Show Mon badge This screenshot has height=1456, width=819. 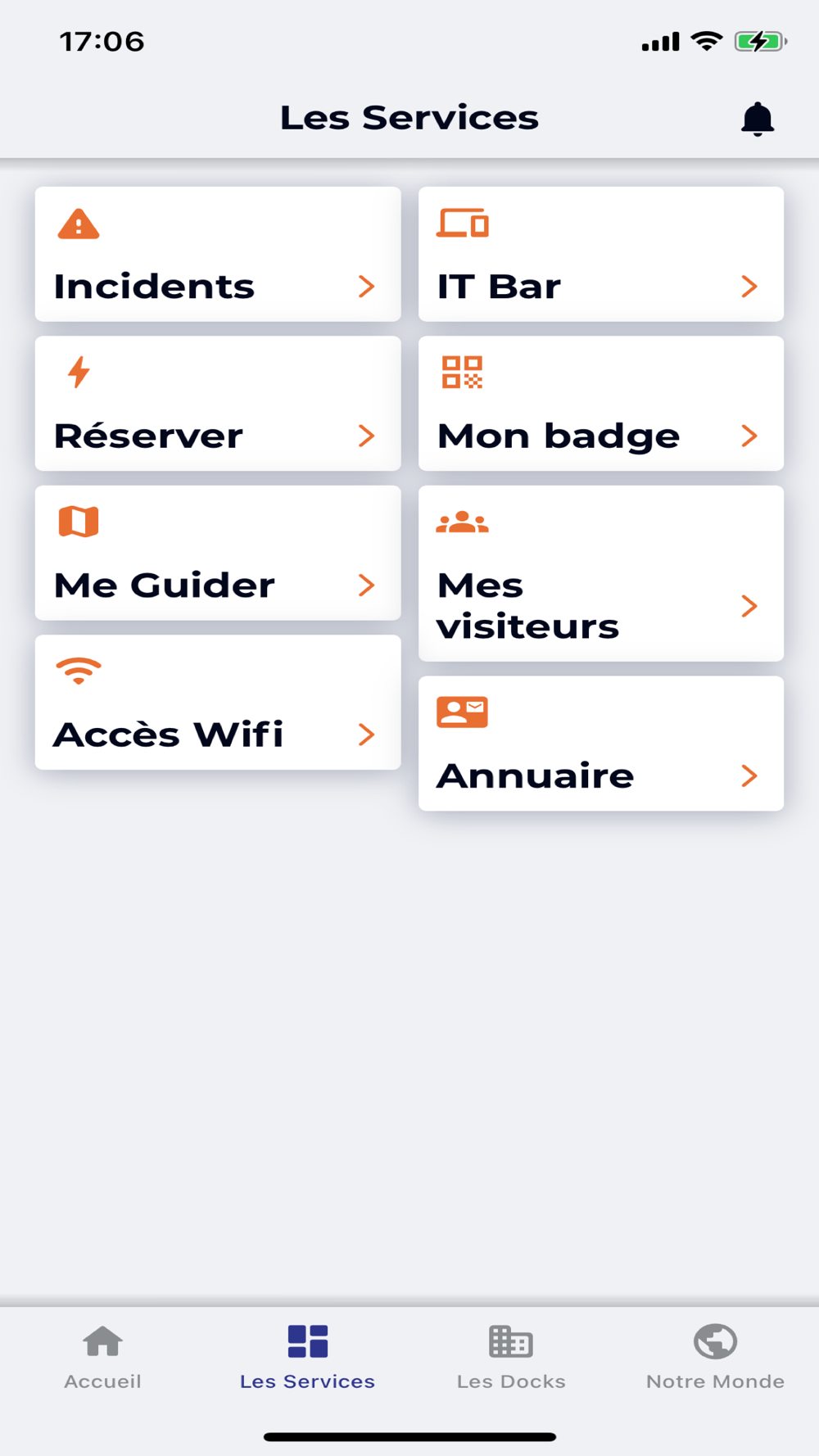coord(601,404)
